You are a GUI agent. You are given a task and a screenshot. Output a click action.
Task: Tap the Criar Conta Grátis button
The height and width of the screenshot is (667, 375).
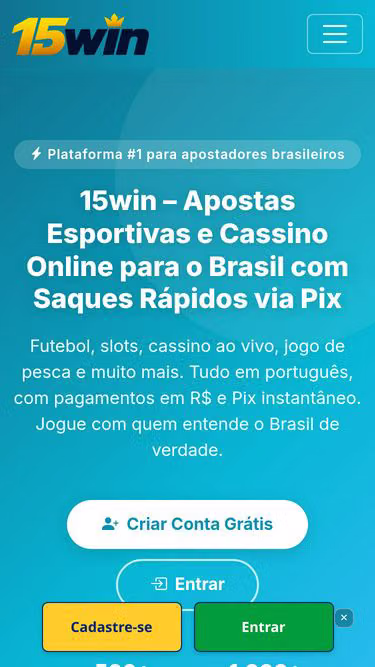pos(187,524)
